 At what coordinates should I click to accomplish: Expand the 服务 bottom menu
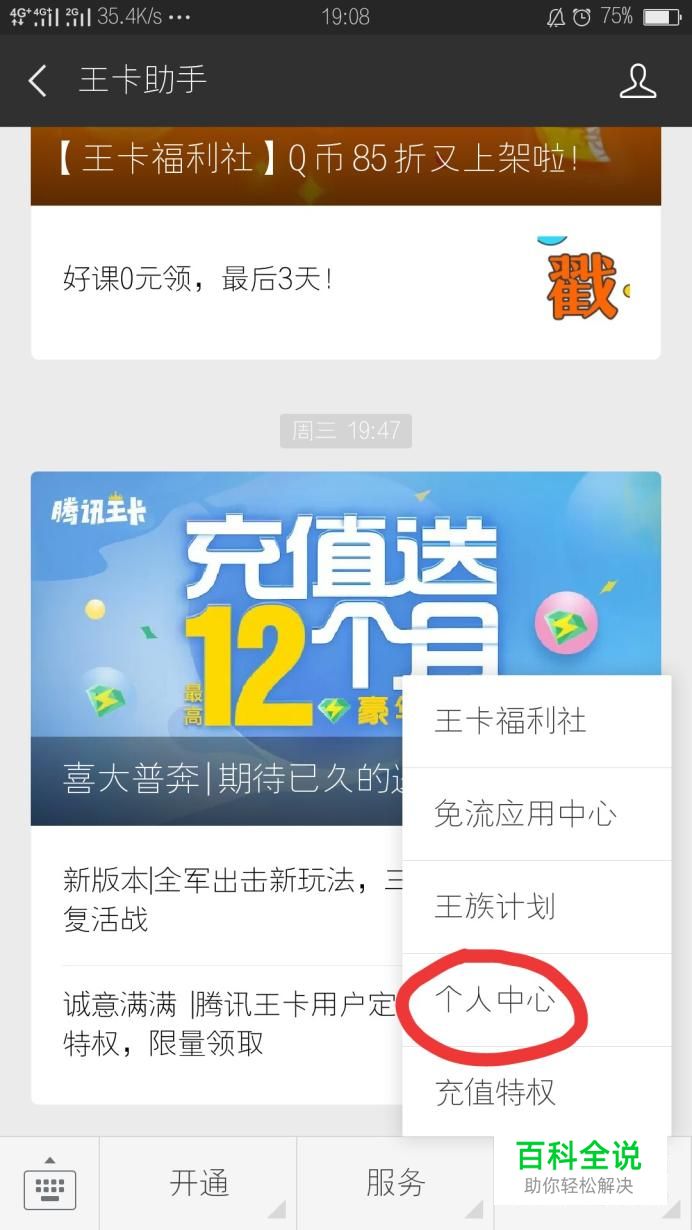pos(395,1184)
